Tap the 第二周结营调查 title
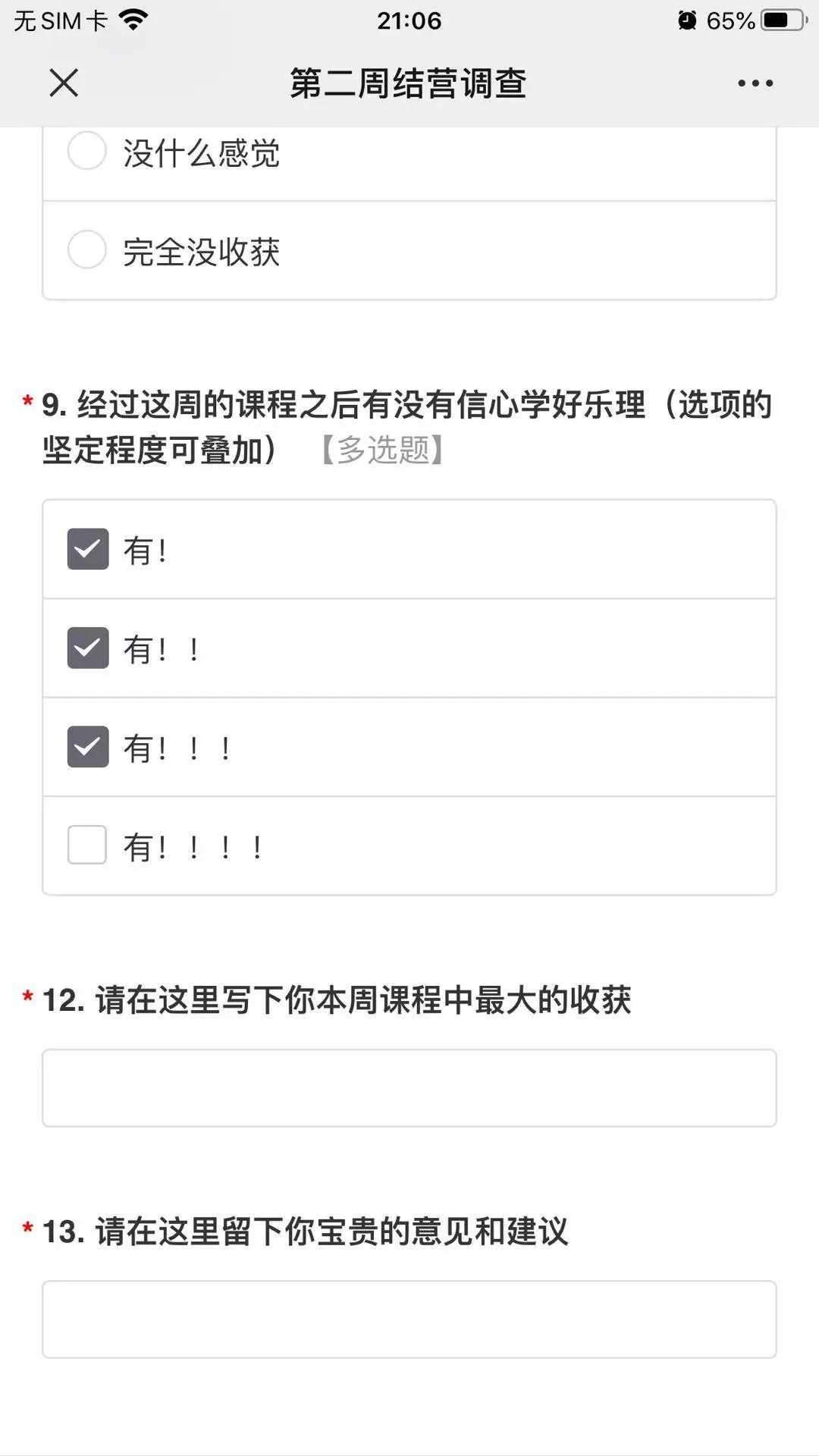This screenshot has height=1456, width=819. 408,83
